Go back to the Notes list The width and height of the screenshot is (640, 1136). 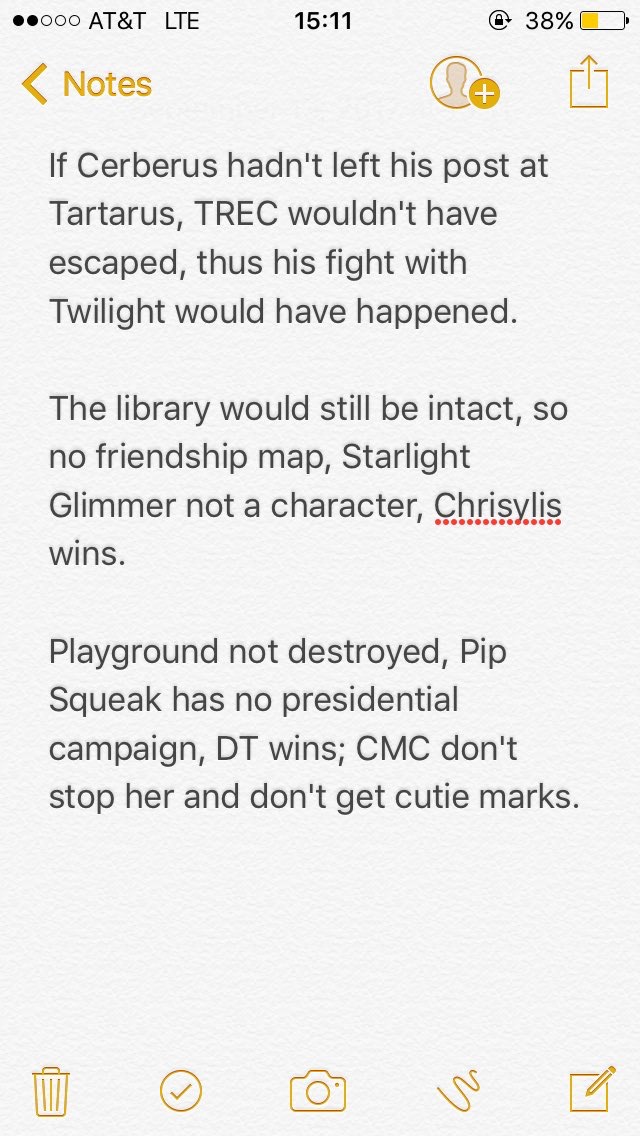coord(86,84)
